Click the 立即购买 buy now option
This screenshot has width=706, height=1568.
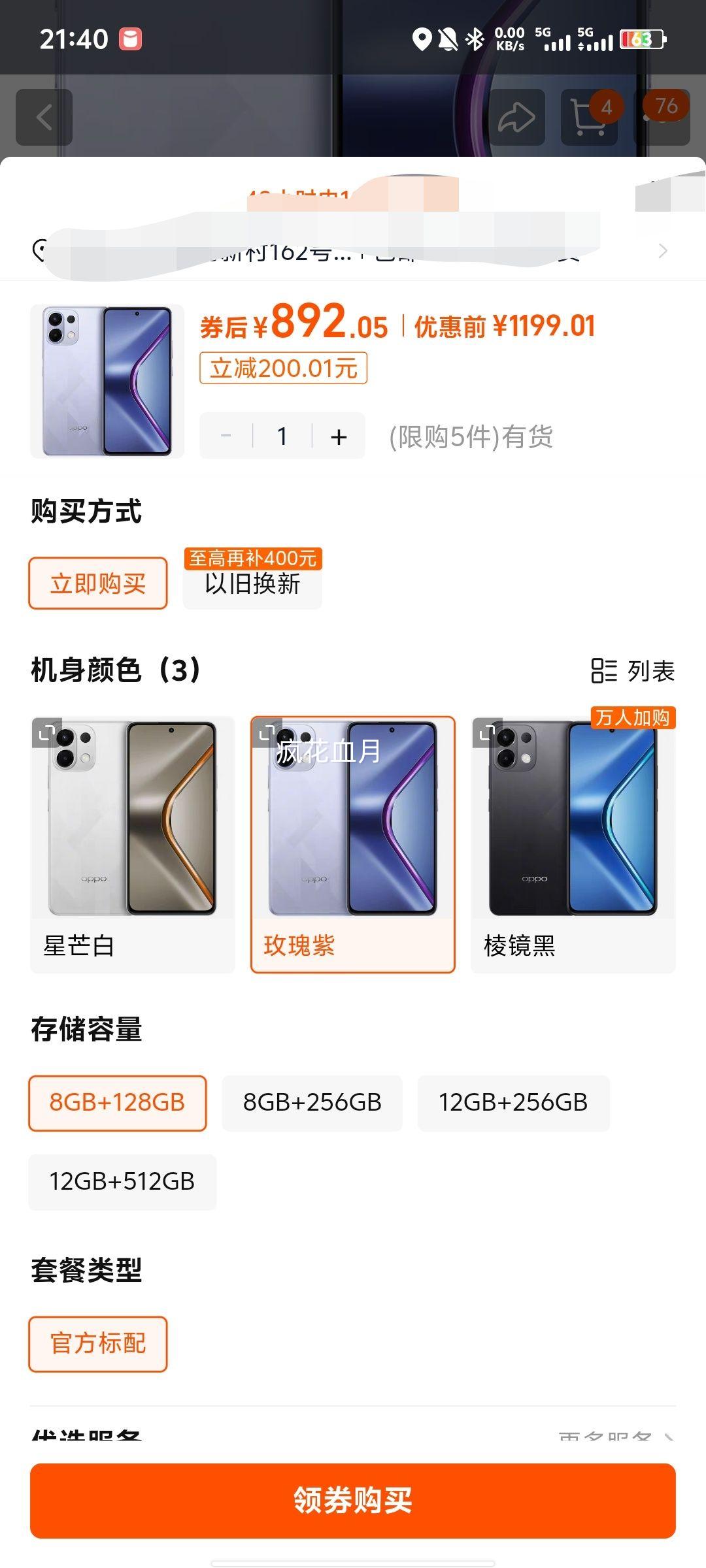tap(98, 585)
